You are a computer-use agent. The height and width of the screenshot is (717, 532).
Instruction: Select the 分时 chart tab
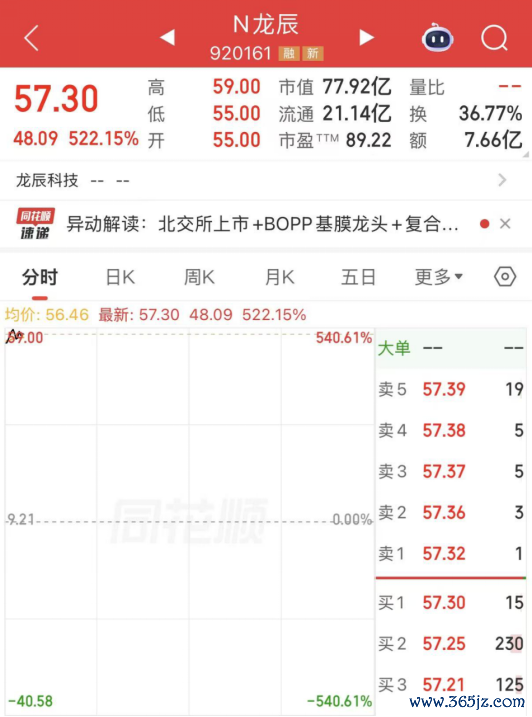click(x=40, y=277)
